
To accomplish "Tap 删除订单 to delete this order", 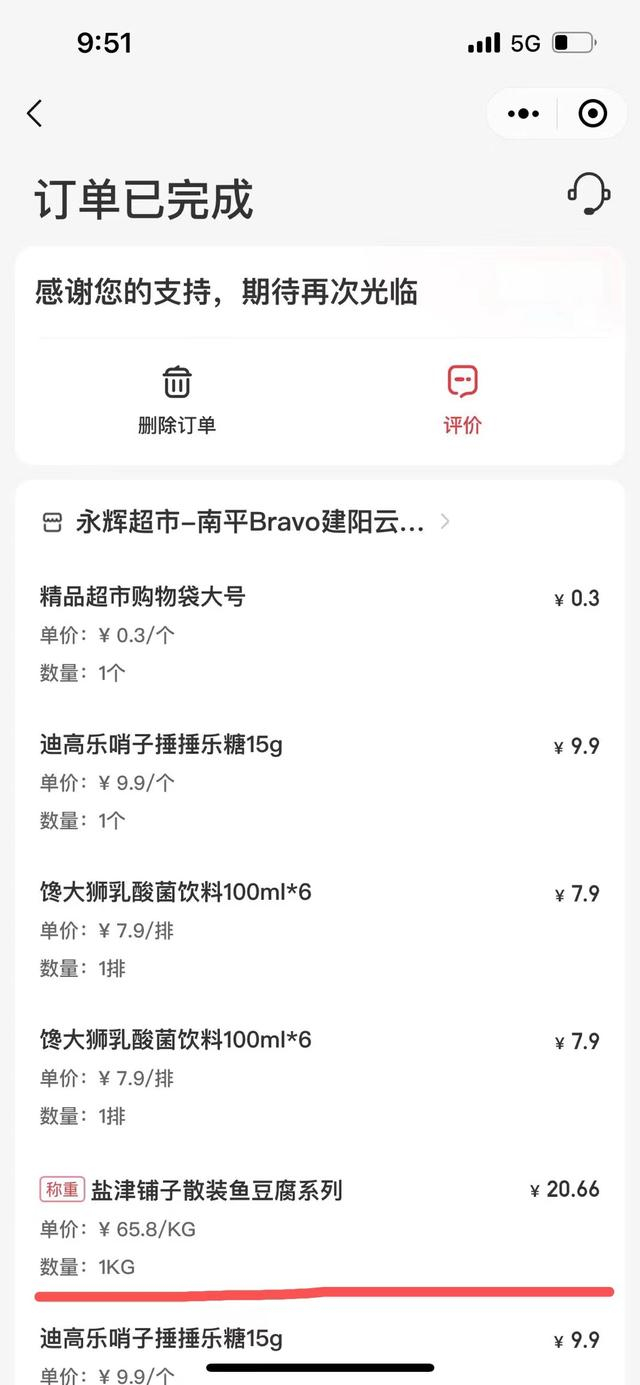I will 177,400.
